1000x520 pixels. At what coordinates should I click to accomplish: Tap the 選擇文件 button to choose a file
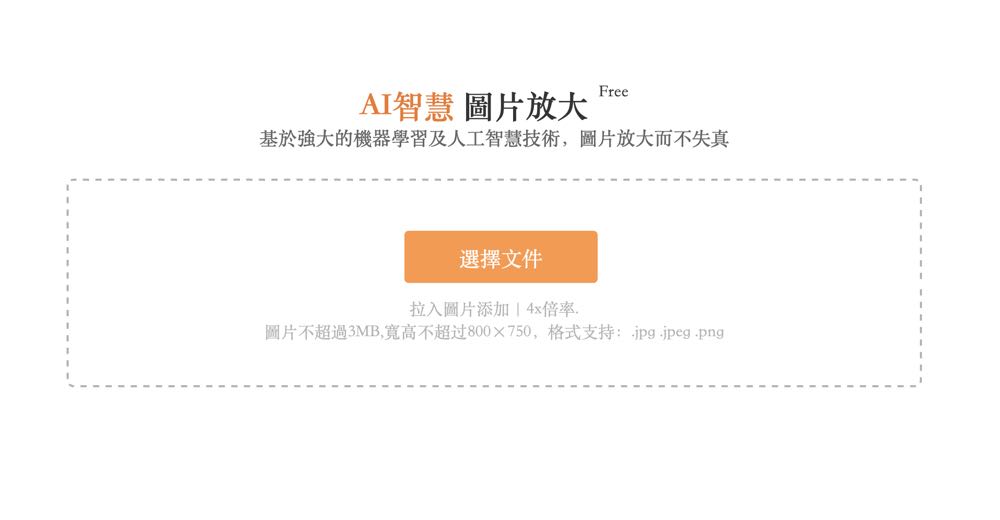click(x=500, y=258)
